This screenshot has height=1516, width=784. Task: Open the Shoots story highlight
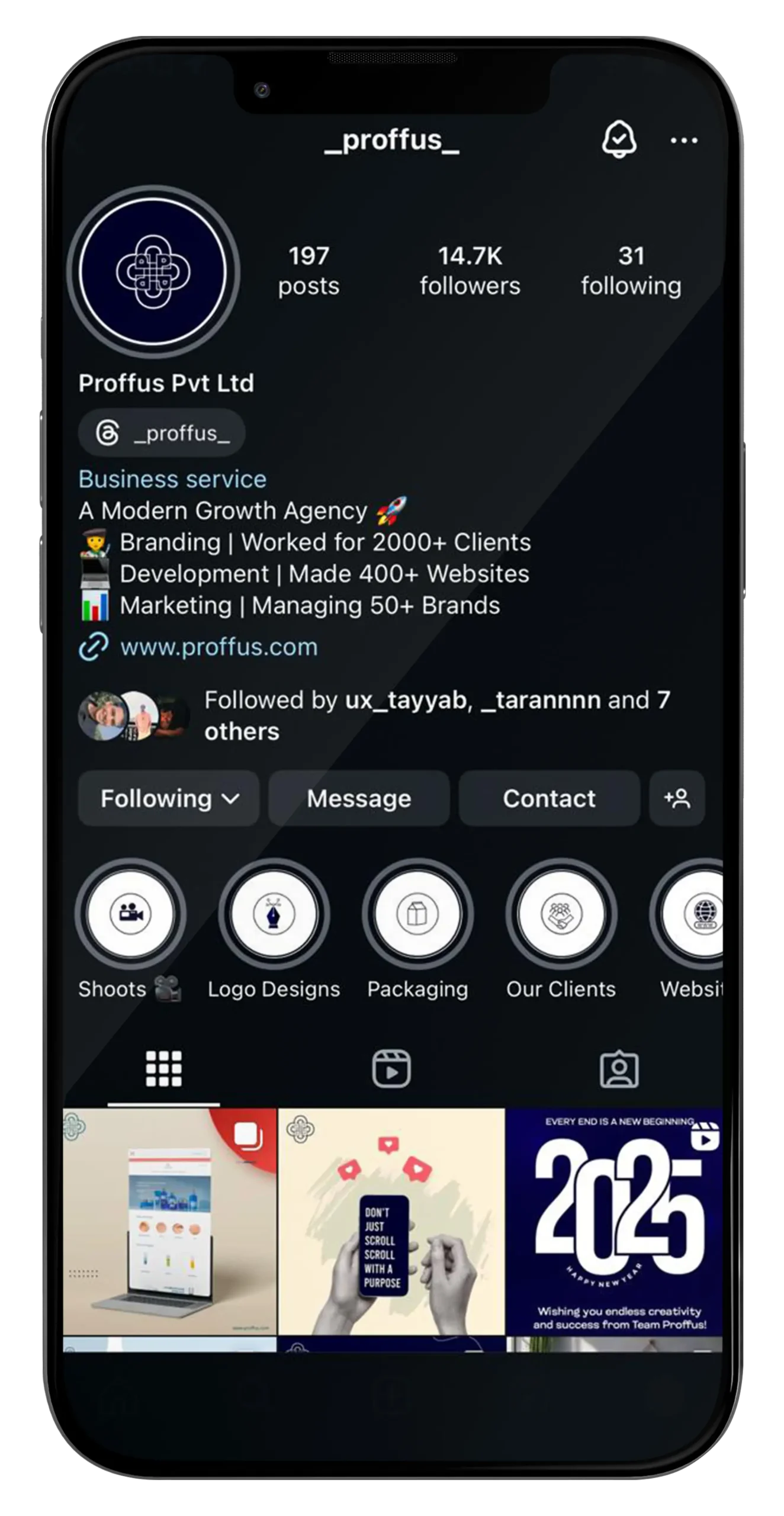[x=130, y=914]
